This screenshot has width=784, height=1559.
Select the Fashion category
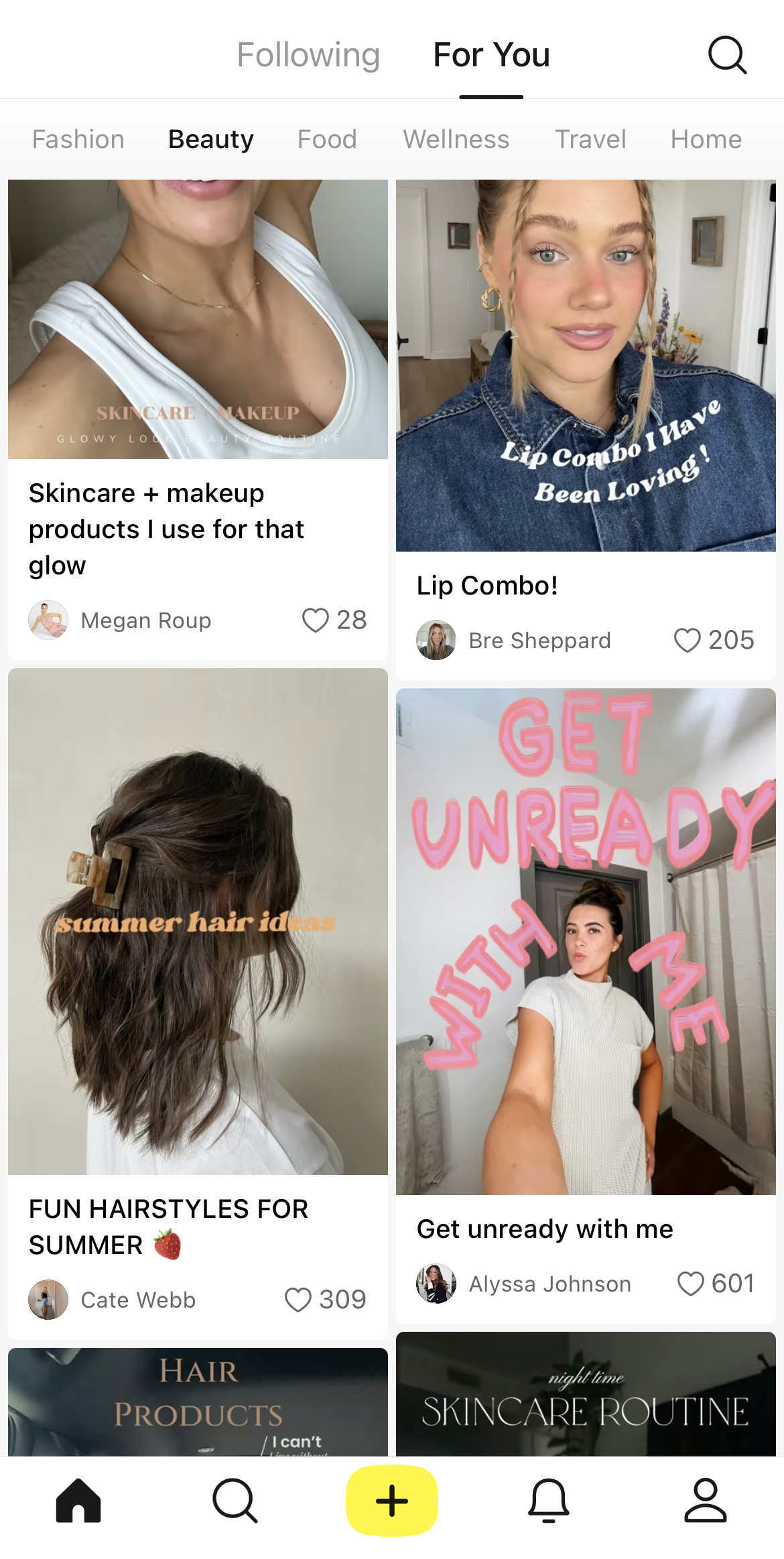tap(78, 139)
